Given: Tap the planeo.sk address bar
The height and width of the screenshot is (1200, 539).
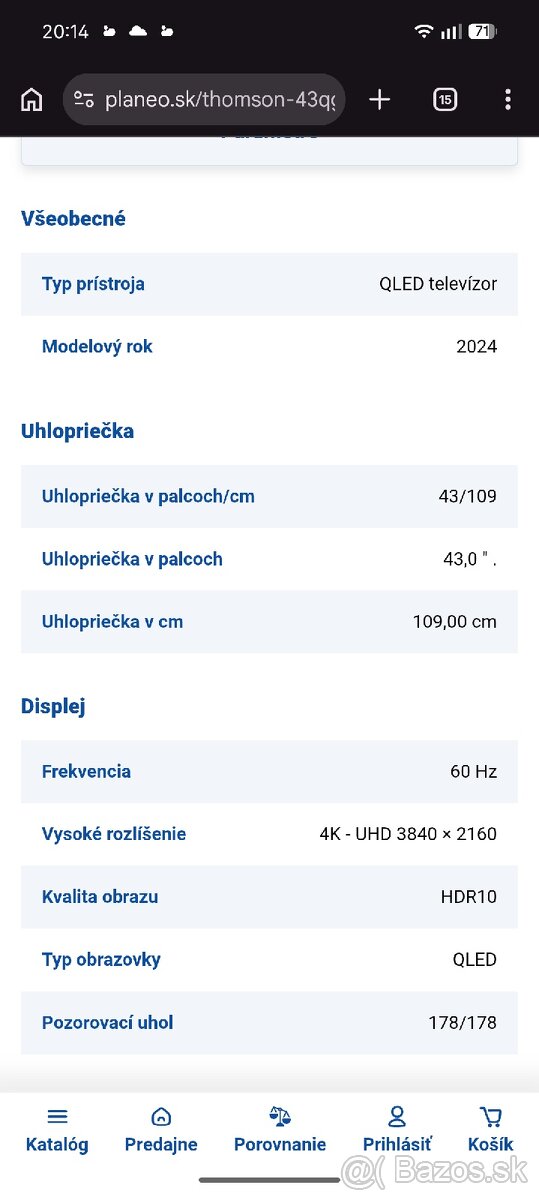Looking at the screenshot, I should coord(204,100).
